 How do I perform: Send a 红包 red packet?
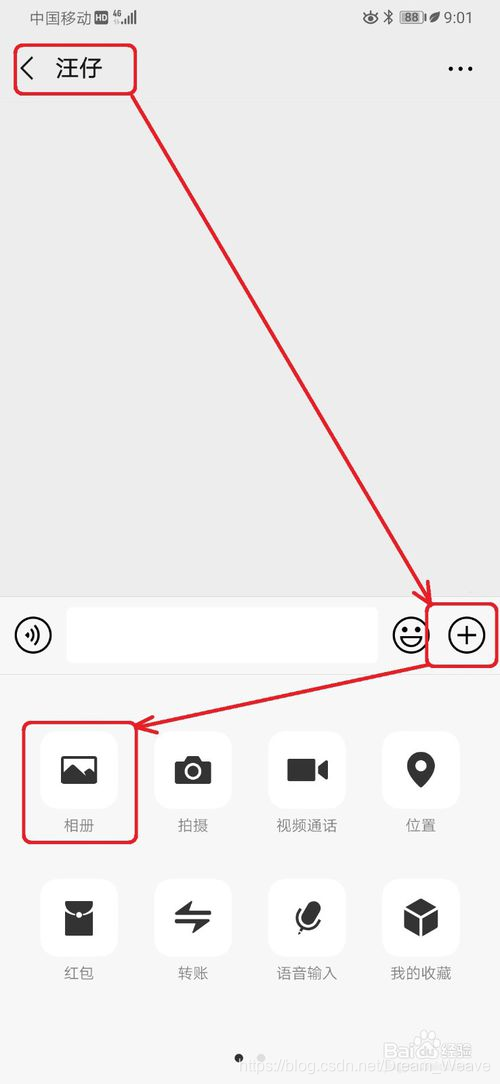pyautogui.click(x=79, y=930)
